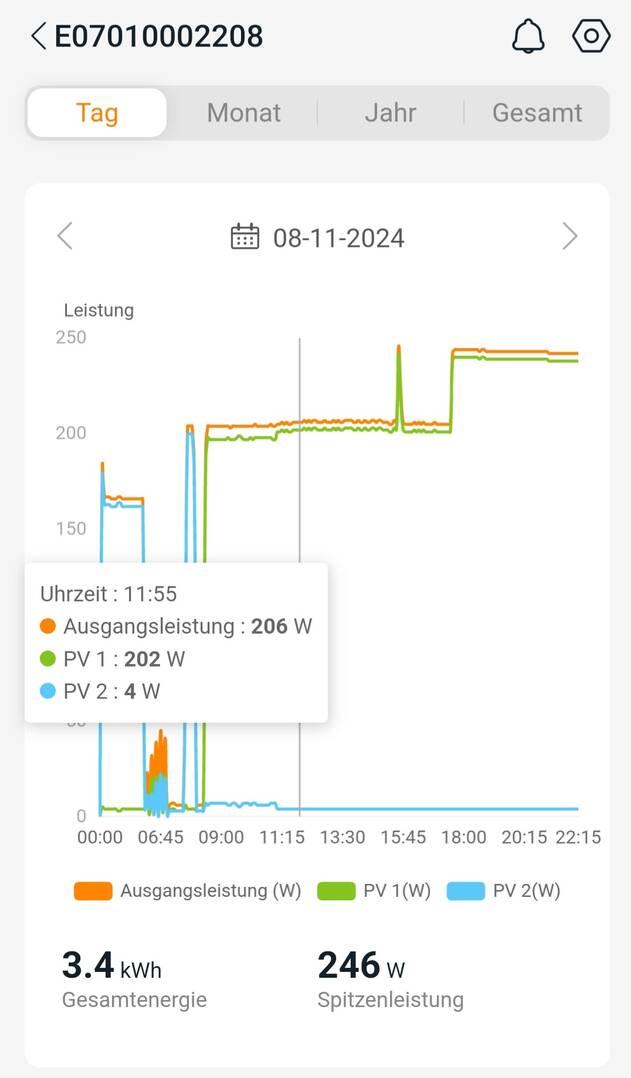The width and height of the screenshot is (631, 1078).
Task: Open the settings hexagon icon
Action: (x=590, y=36)
